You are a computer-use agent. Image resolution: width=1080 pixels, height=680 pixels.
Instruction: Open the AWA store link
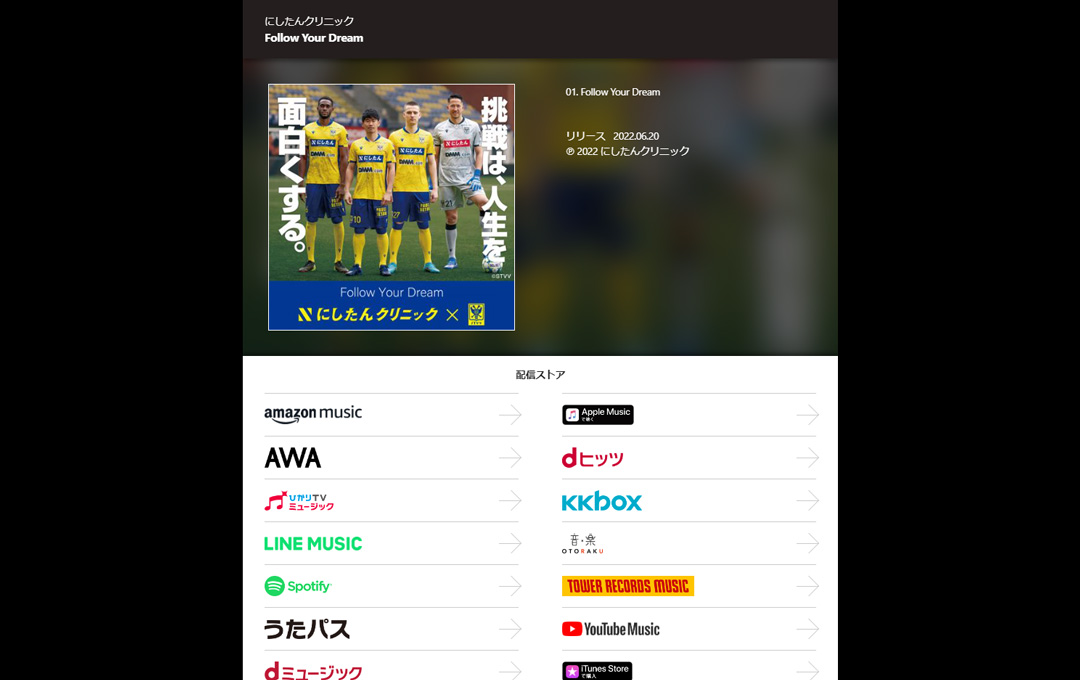(x=293, y=458)
